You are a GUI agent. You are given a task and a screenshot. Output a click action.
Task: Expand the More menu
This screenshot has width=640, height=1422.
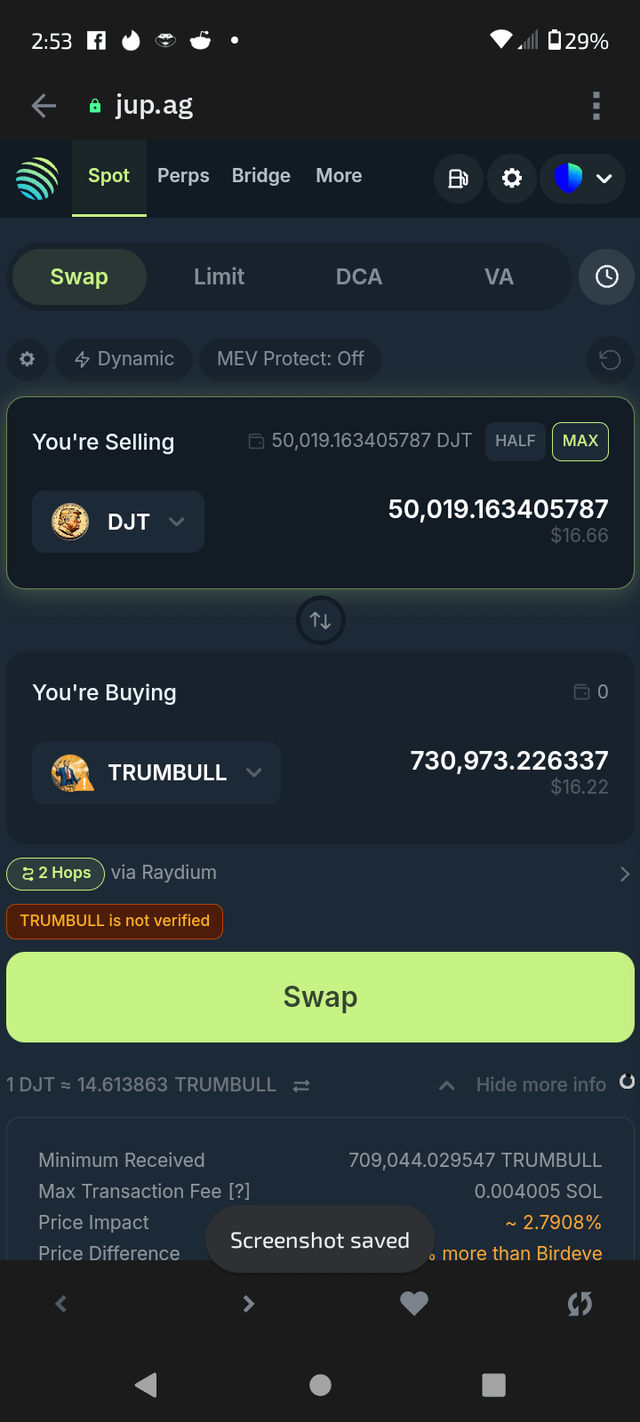(339, 176)
